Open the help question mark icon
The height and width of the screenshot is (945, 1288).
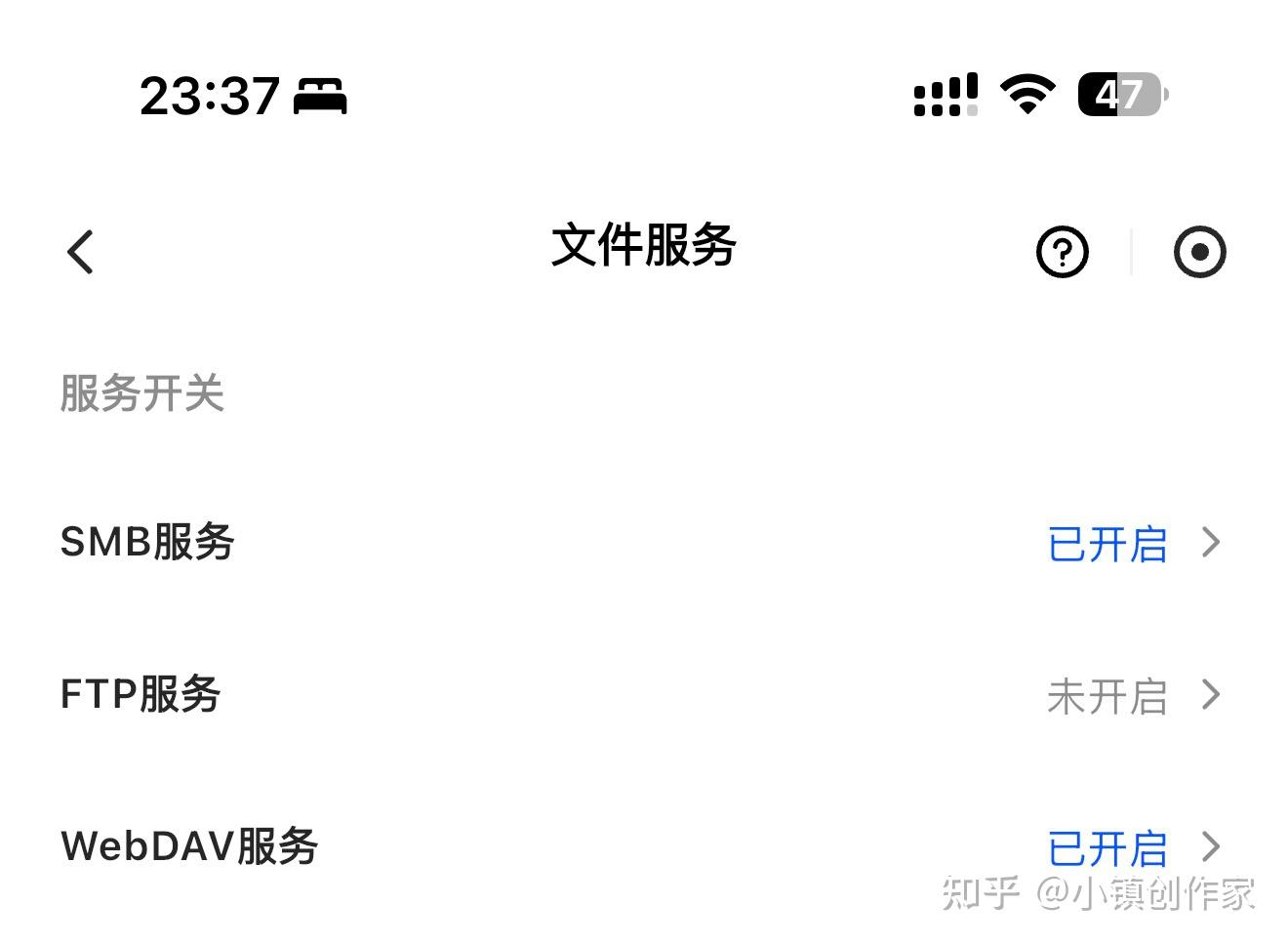[1062, 252]
